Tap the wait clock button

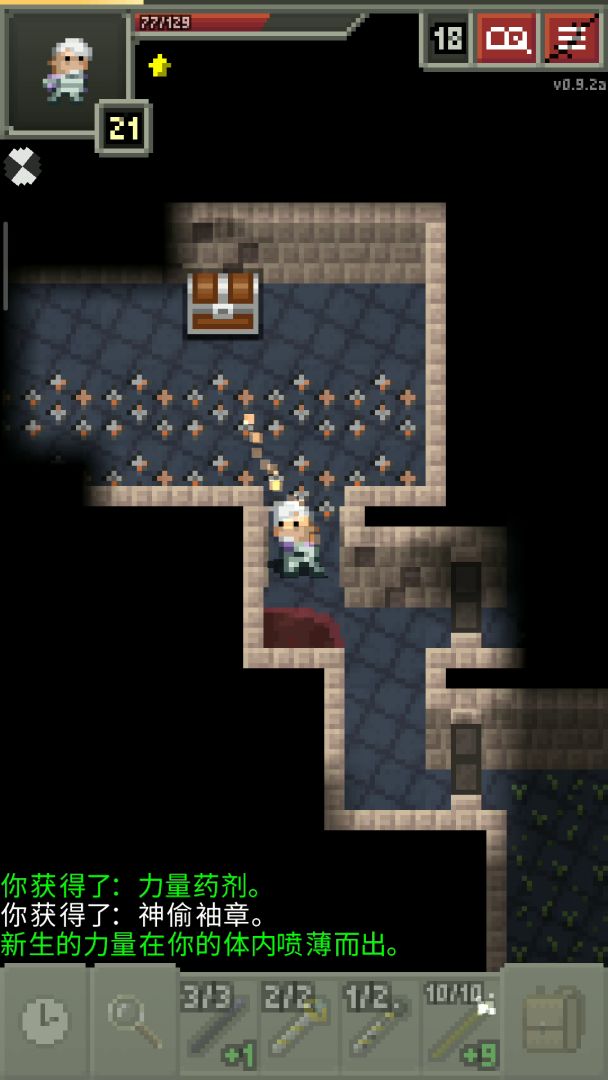(45, 1020)
